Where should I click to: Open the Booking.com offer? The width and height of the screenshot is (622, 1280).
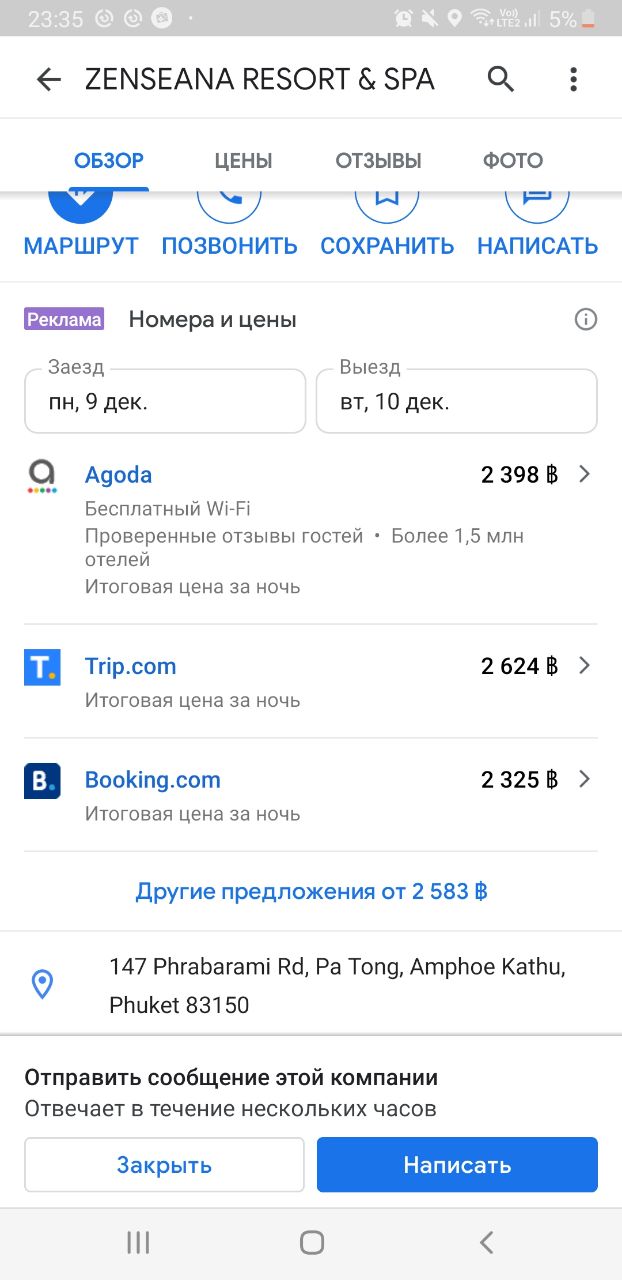click(311, 795)
